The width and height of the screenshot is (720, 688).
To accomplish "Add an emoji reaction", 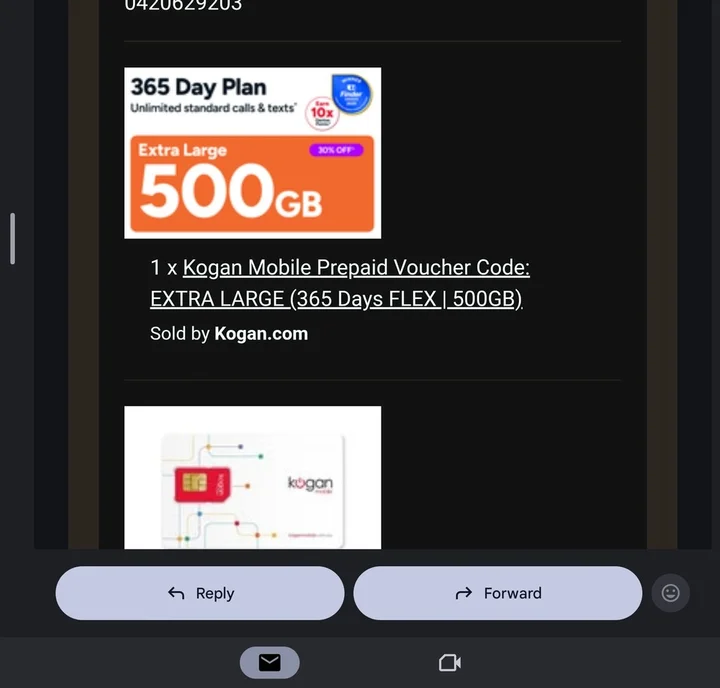I will click(670, 593).
